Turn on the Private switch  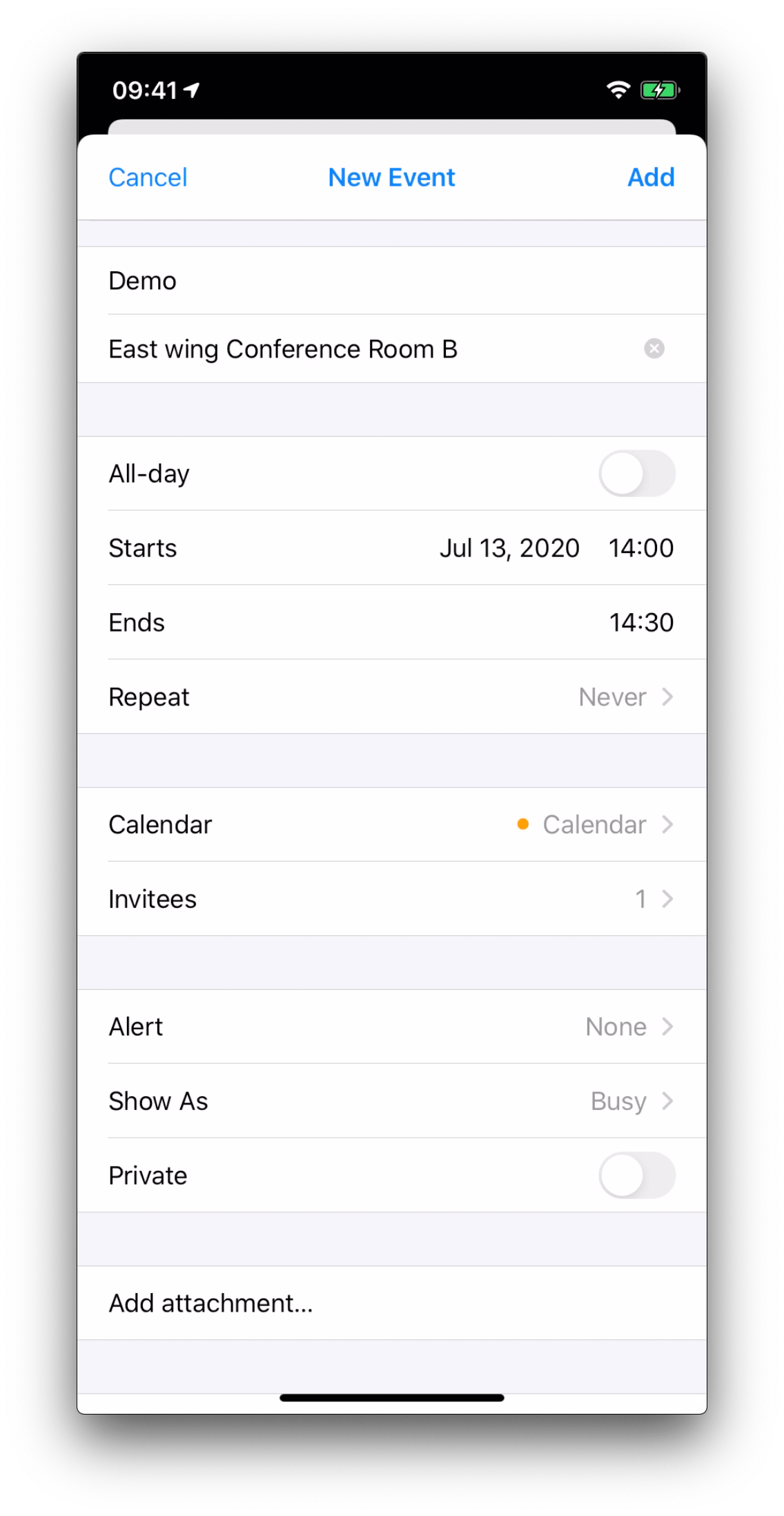coord(636,1176)
